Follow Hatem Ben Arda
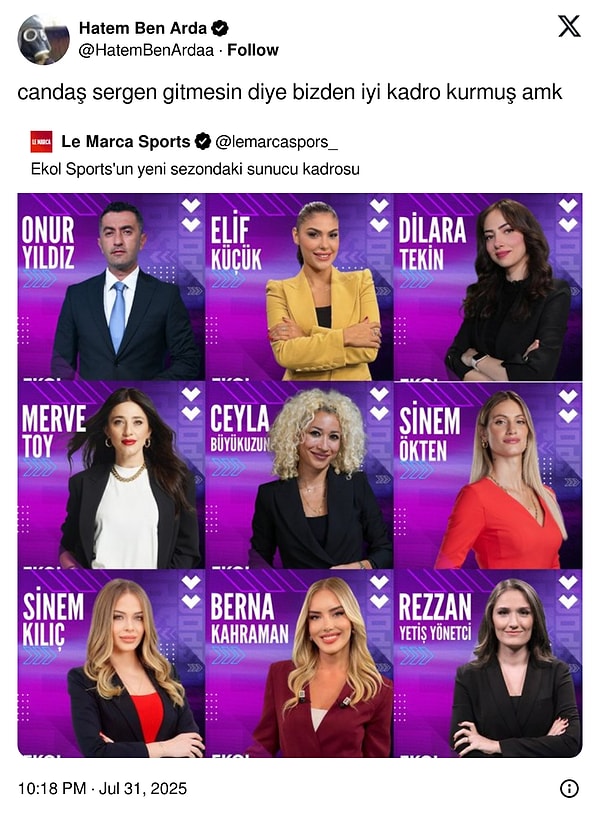The width and height of the screenshot is (600, 819). (x=254, y=50)
